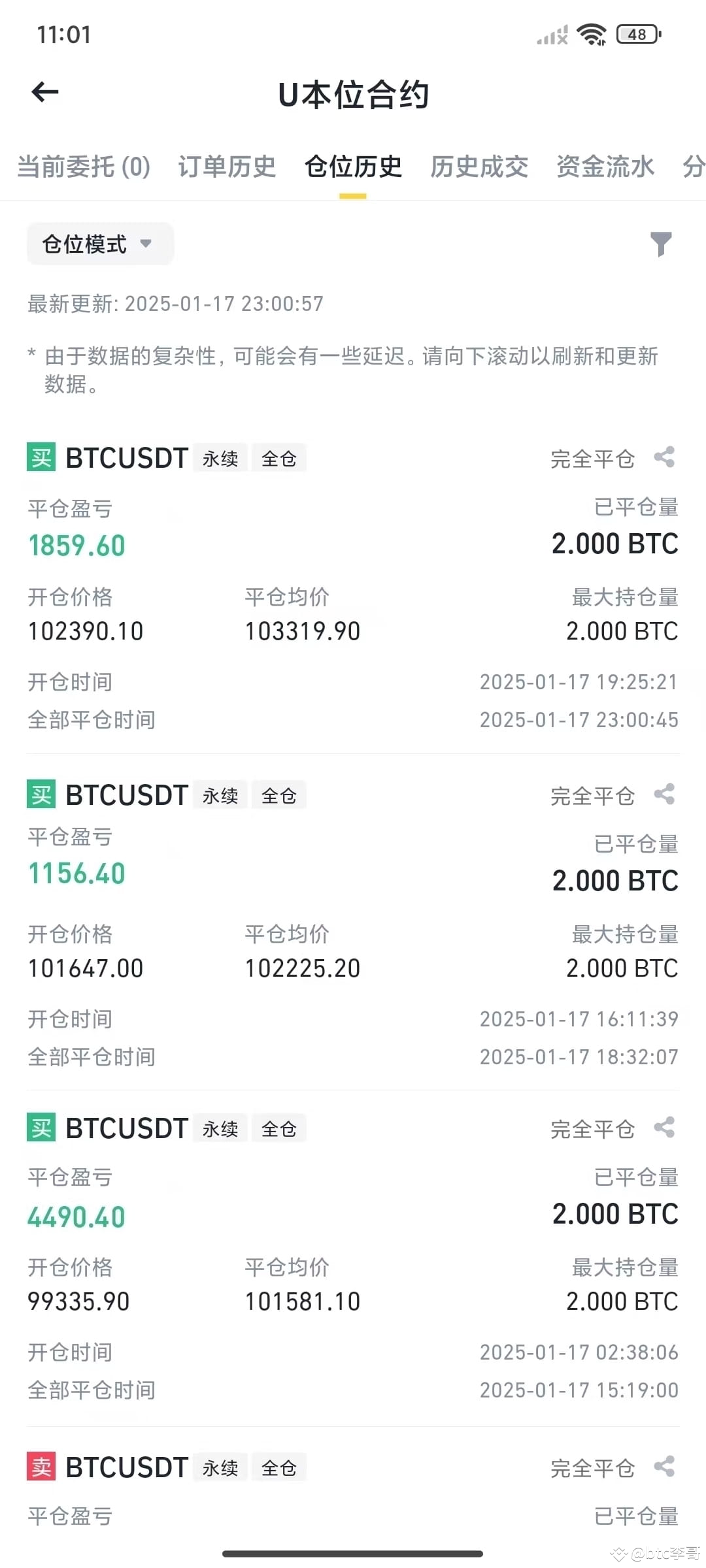Share the position with 1859.60 profit
Image resolution: width=706 pixels, height=1568 pixels.
[x=664, y=457]
